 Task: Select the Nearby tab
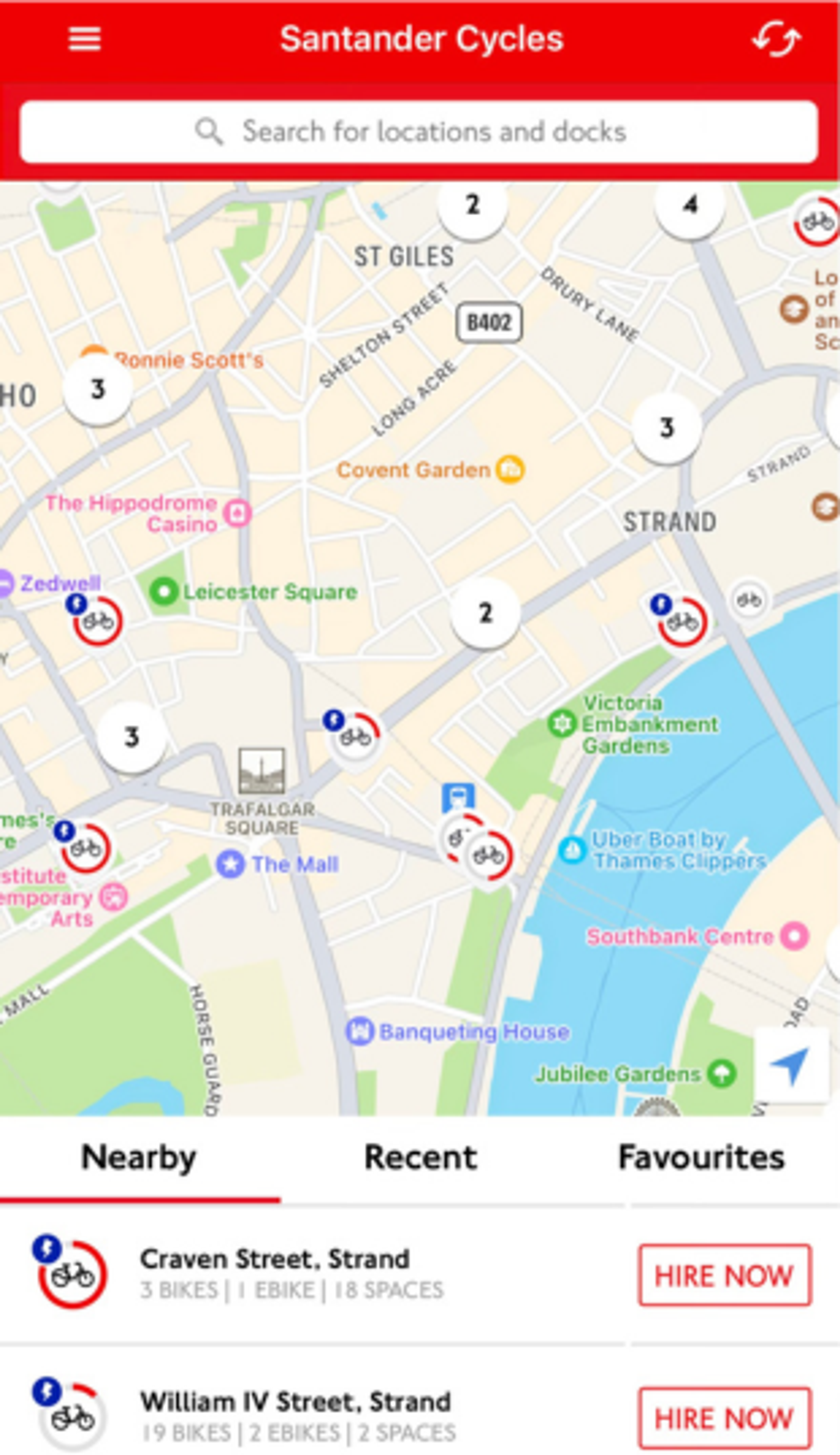(x=139, y=1157)
